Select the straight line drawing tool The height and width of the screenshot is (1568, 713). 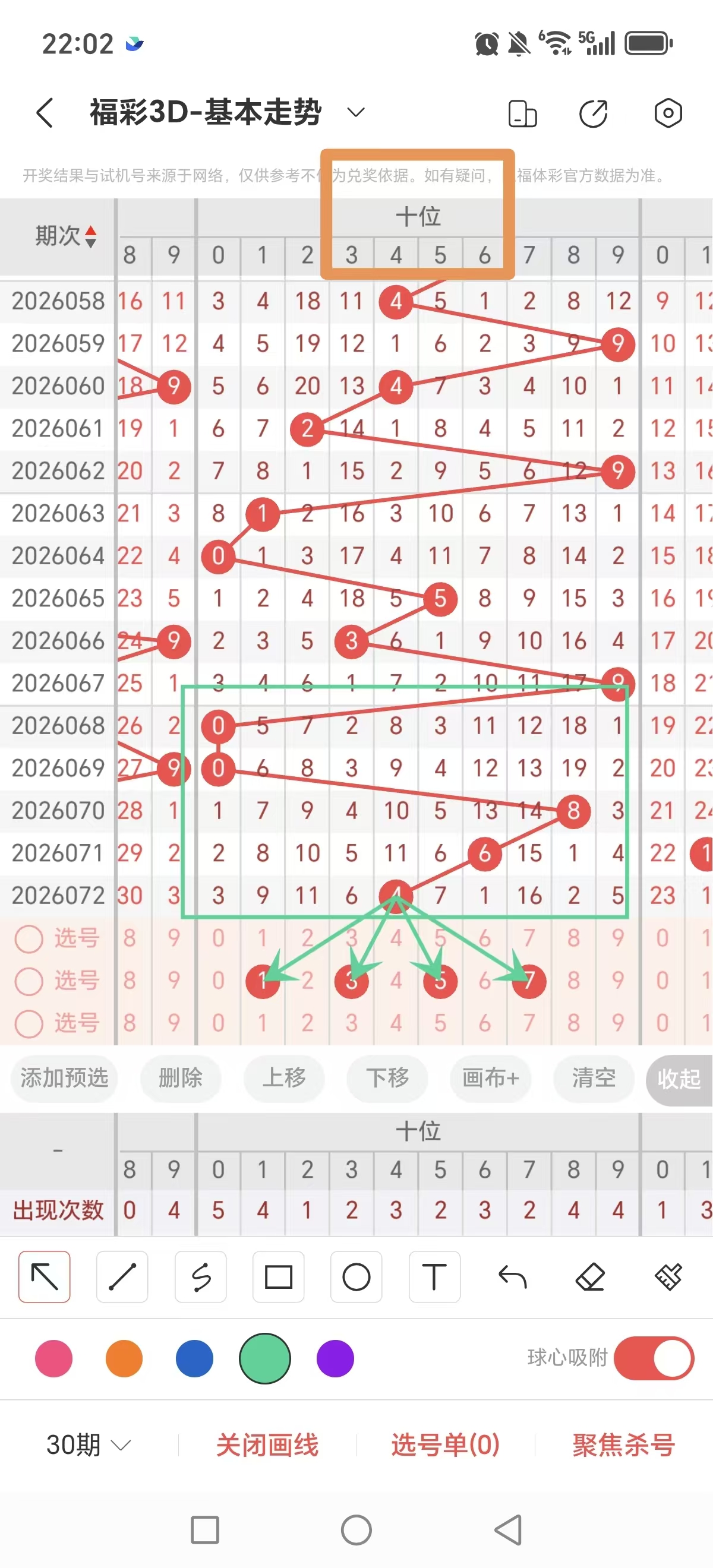click(122, 1276)
